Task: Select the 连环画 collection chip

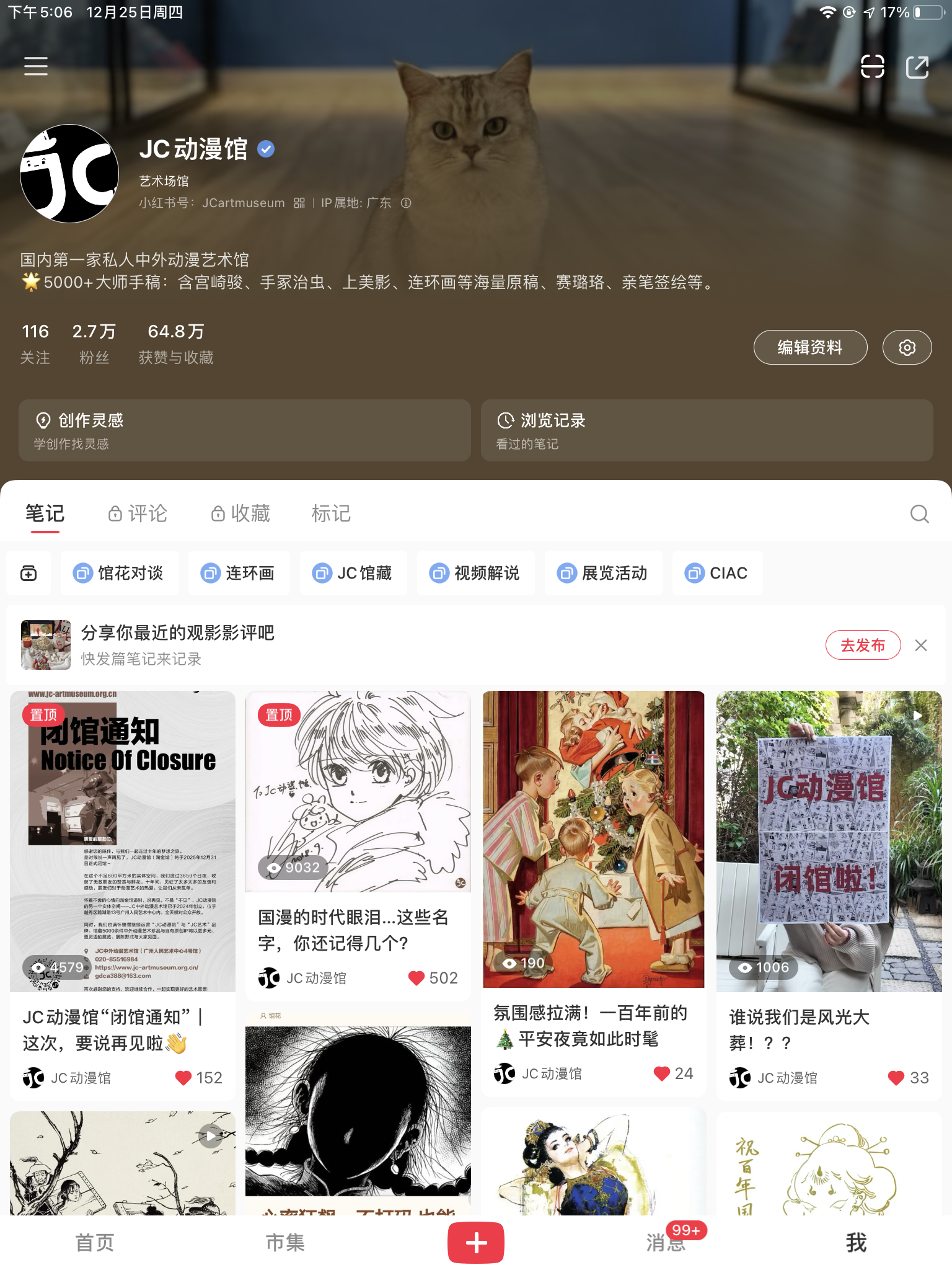Action: pyautogui.click(x=239, y=573)
